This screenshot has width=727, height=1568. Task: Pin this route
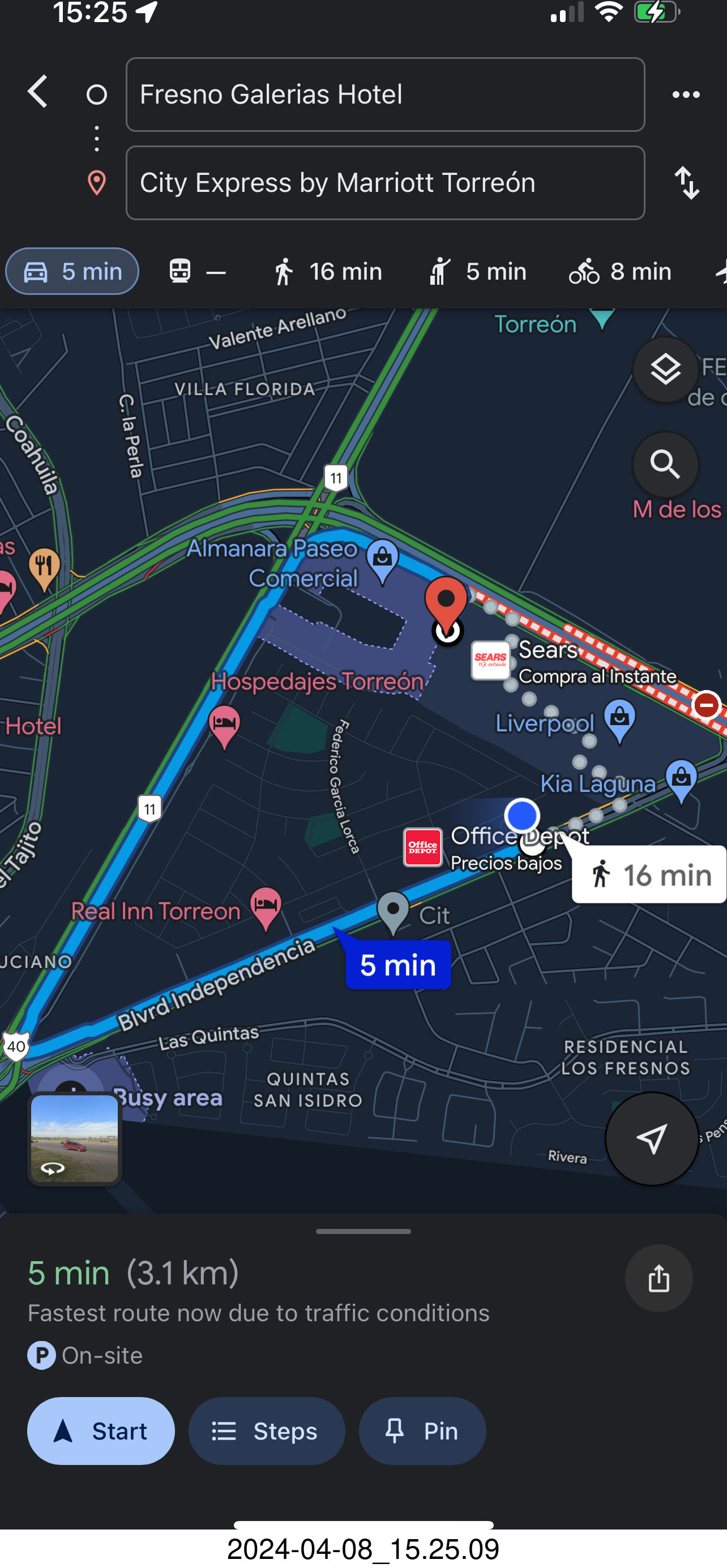pos(422,1431)
